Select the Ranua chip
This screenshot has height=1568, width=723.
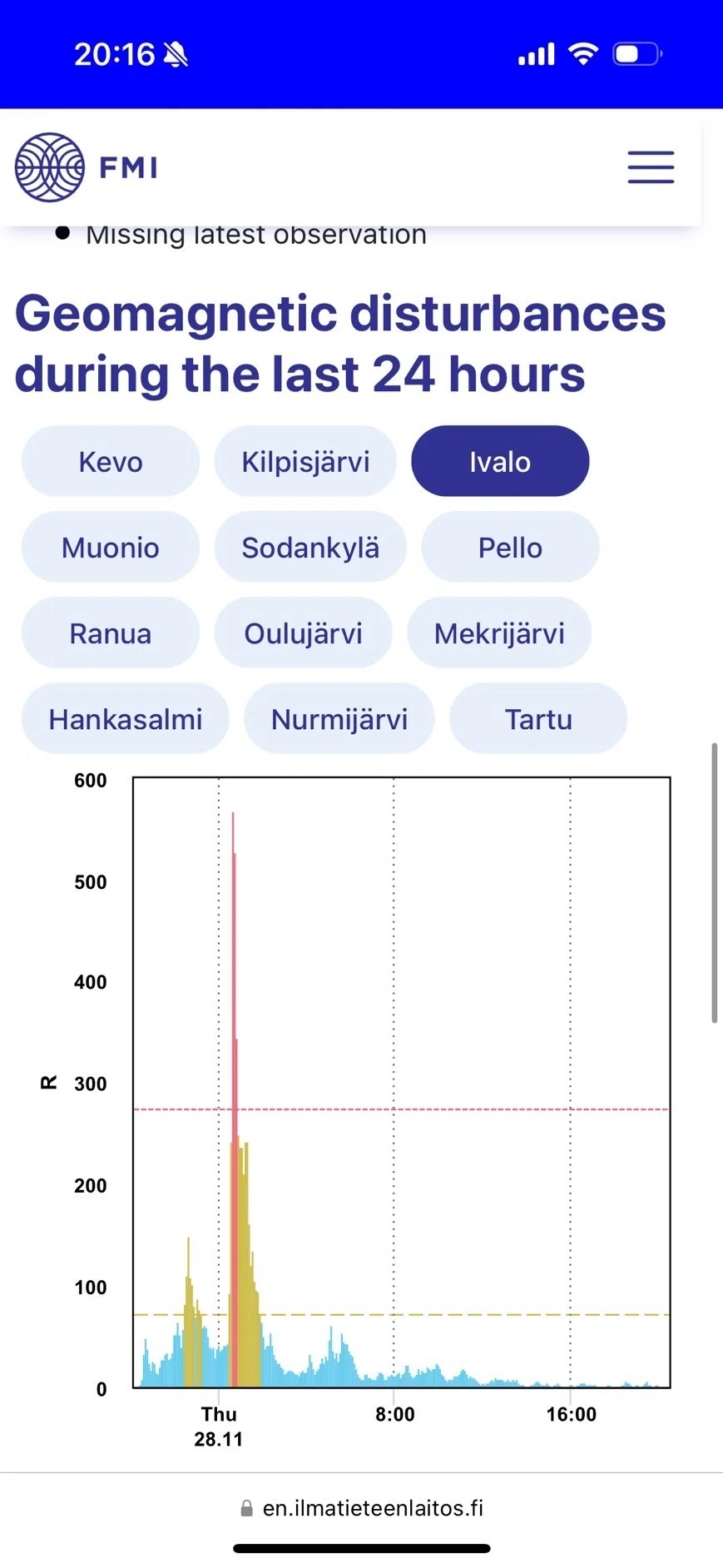[x=111, y=633]
